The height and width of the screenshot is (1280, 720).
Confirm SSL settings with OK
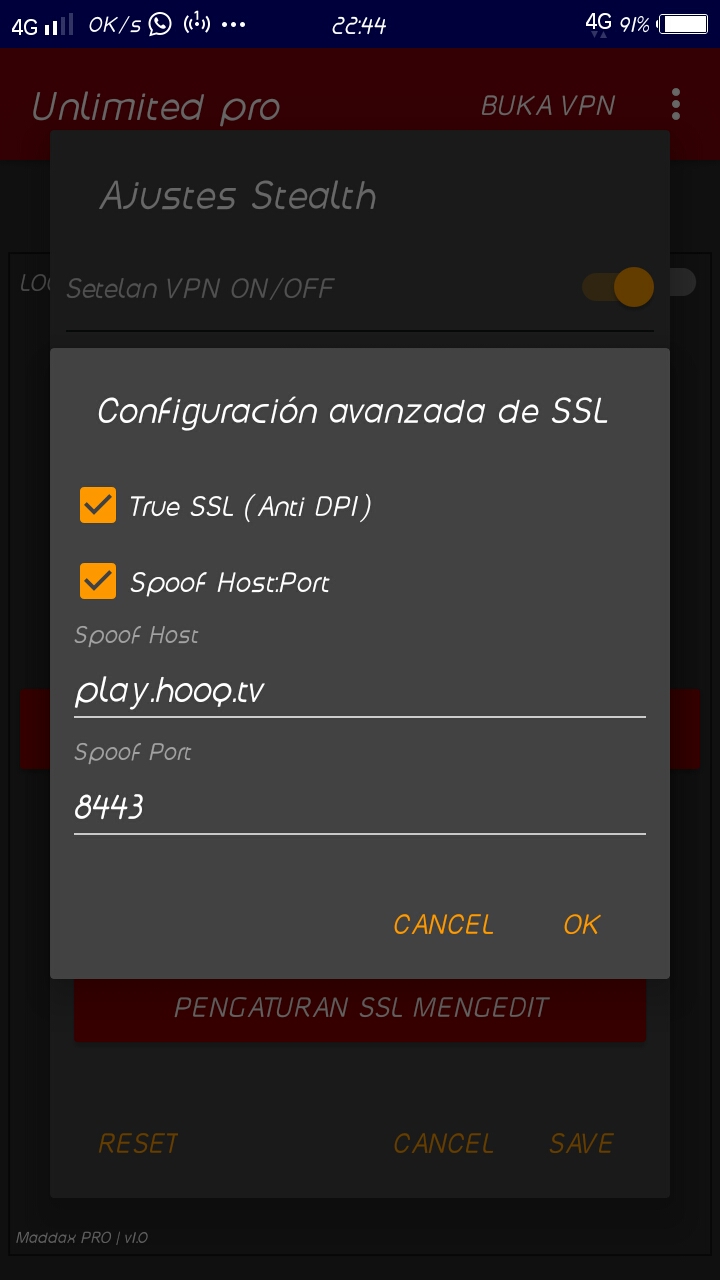(x=581, y=924)
